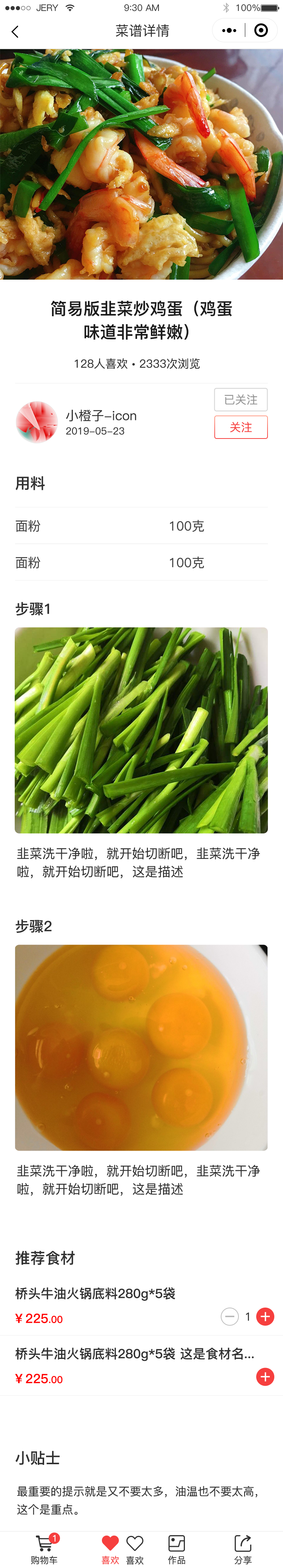The width and height of the screenshot is (283, 1568).
Task: Tap the outlined 喜欢 heart
Action: (134, 1544)
